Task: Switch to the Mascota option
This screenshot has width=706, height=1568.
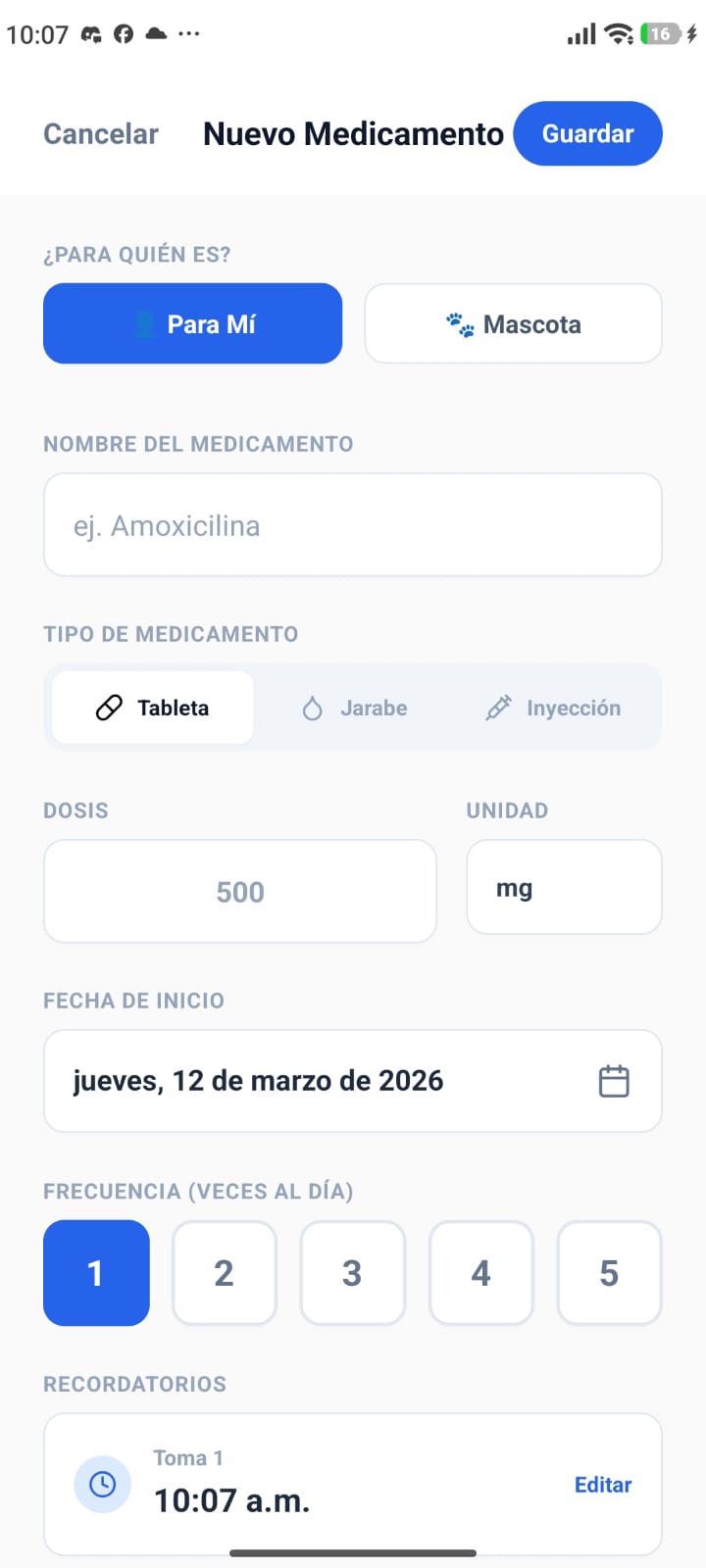Action: [x=513, y=323]
